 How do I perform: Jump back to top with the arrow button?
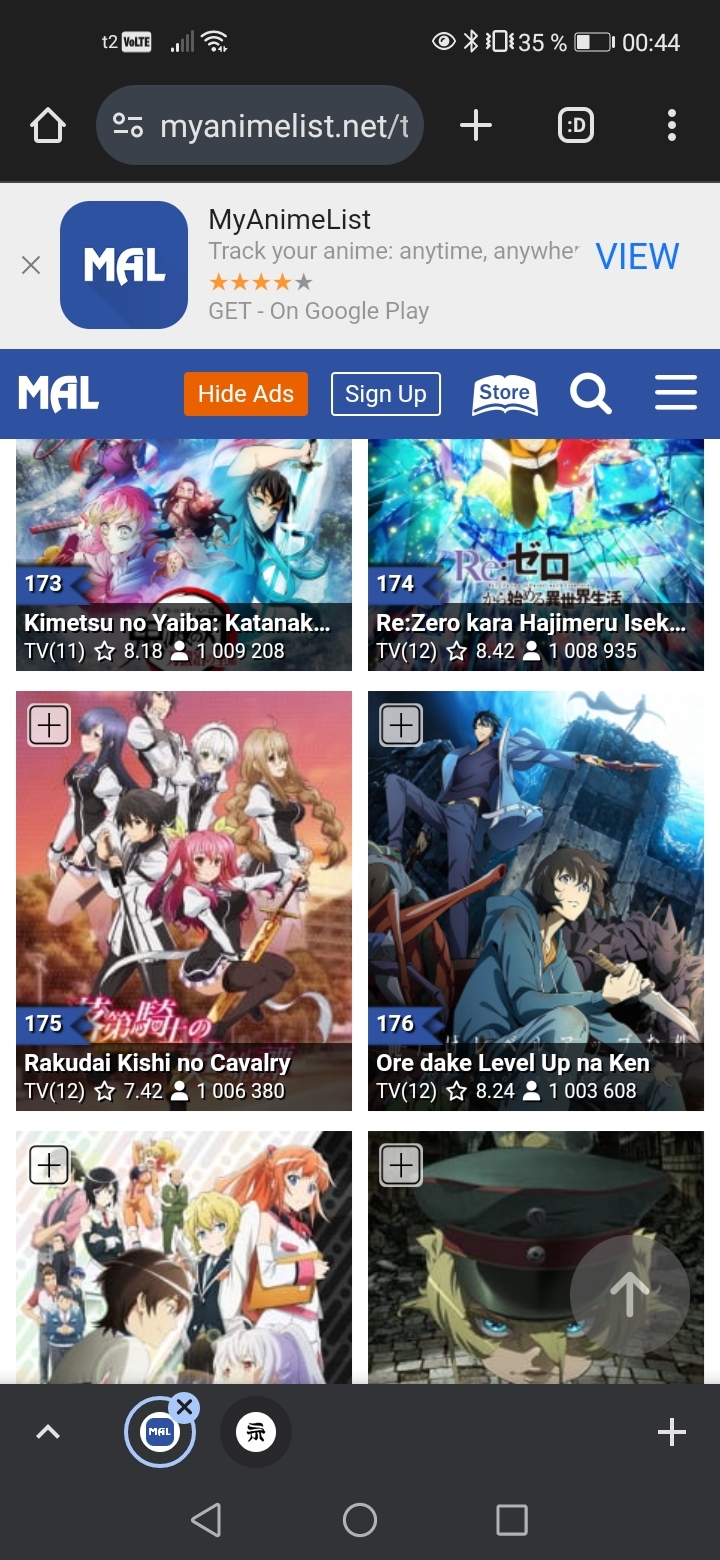[629, 1295]
